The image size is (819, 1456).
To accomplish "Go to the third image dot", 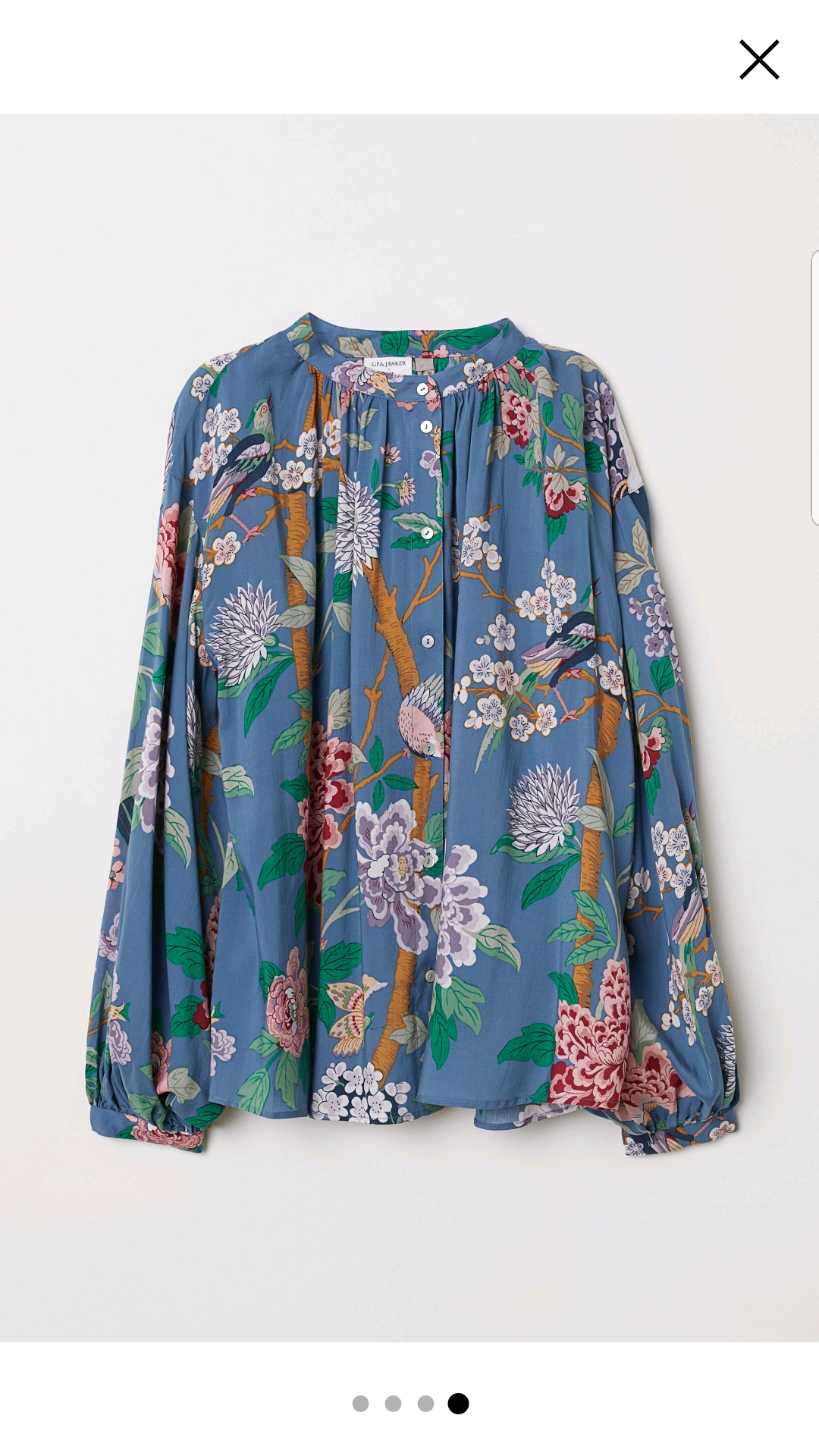I will pyautogui.click(x=425, y=1404).
